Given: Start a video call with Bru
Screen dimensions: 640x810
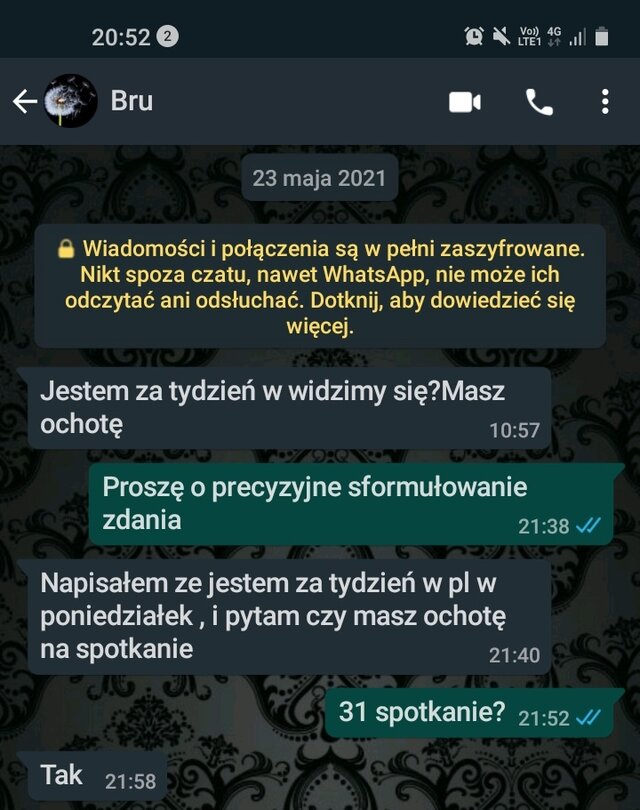Looking at the screenshot, I should 465,102.
